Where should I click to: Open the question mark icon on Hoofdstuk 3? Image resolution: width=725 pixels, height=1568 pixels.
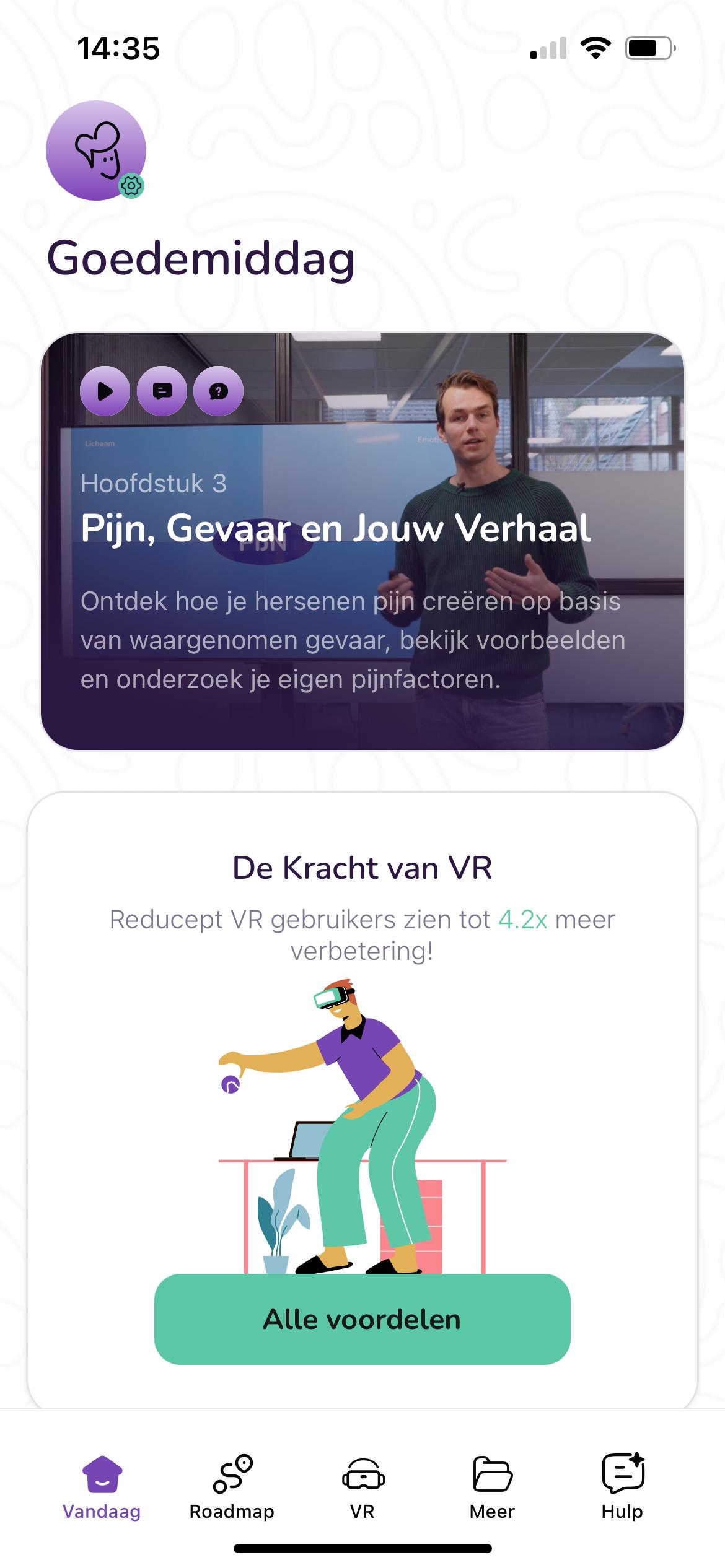[x=218, y=391]
